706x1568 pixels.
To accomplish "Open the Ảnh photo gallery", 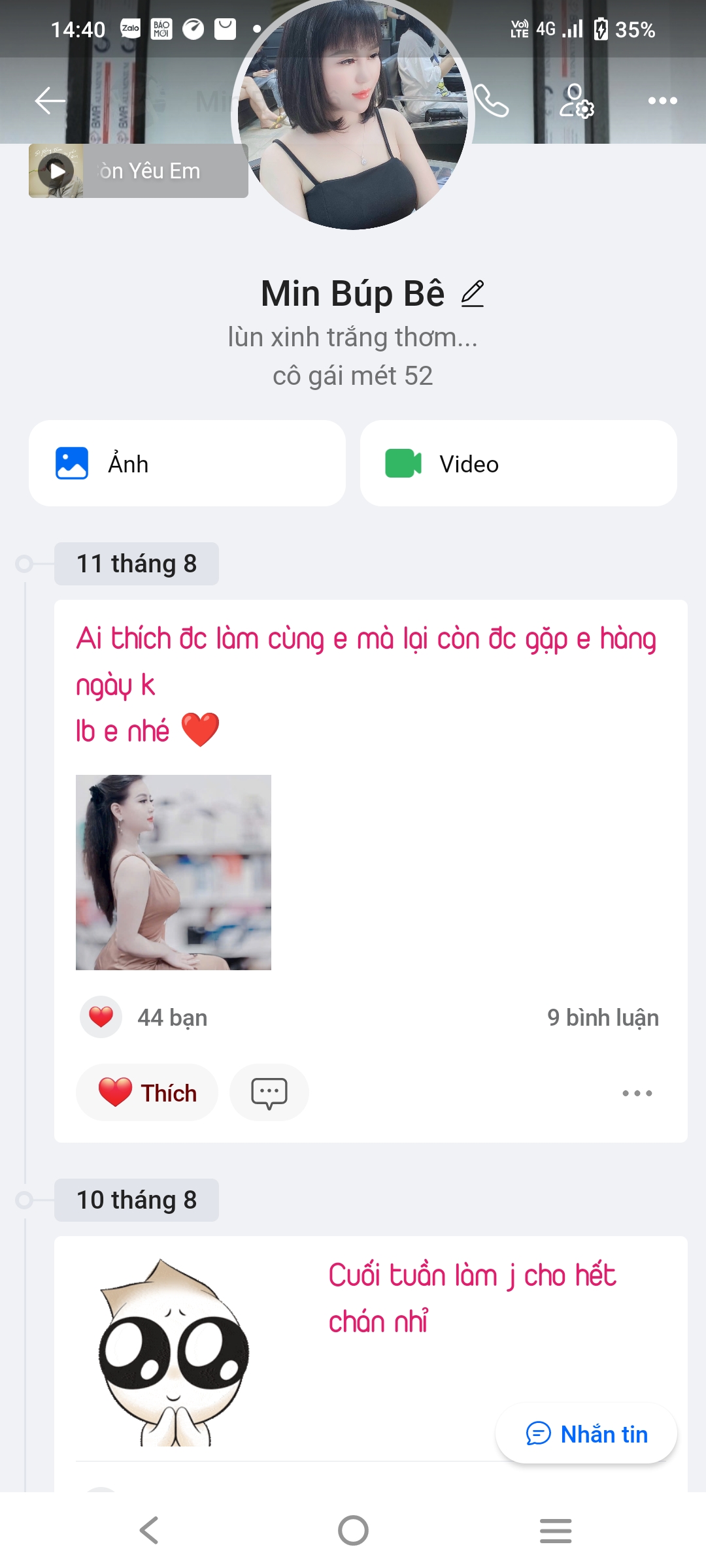I will (x=187, y=464).
